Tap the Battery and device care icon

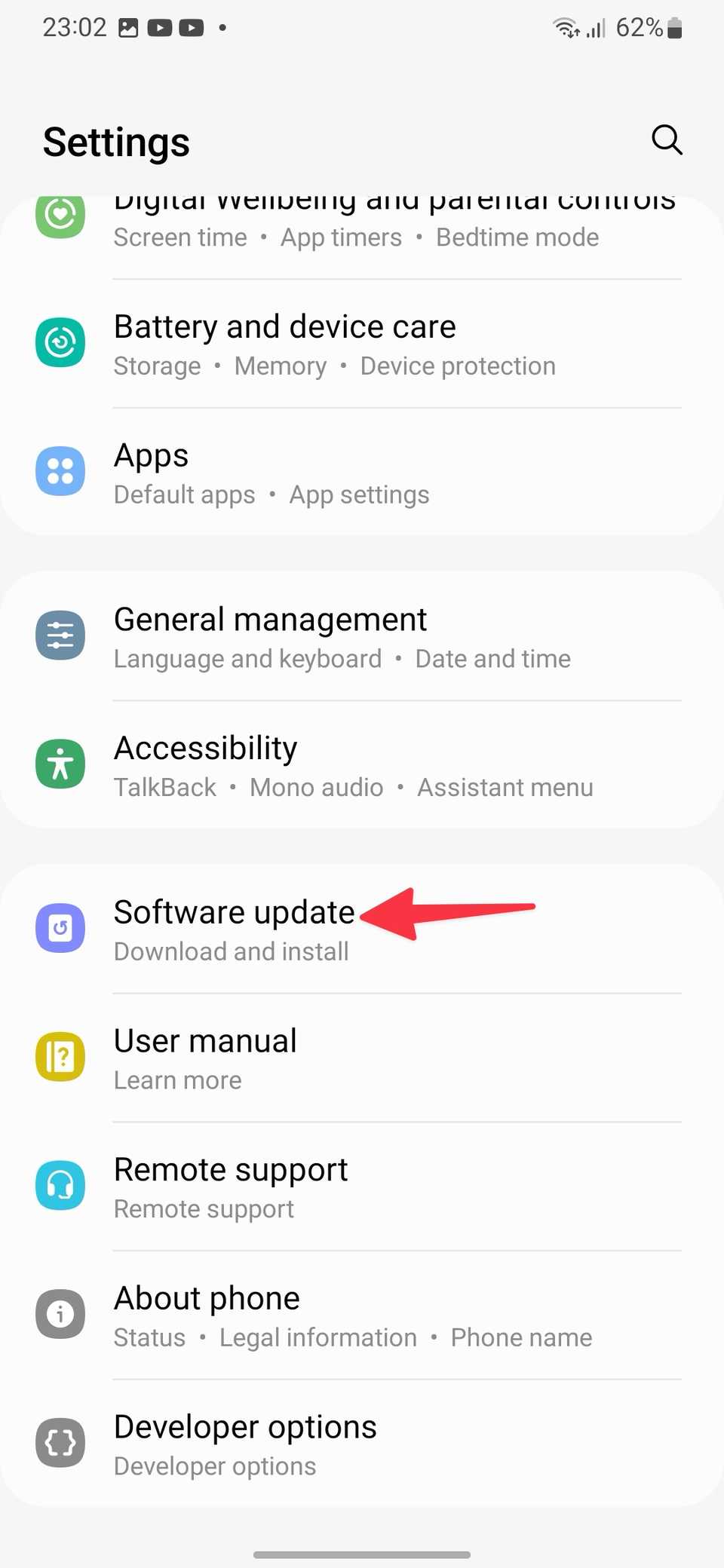(60, 342)
